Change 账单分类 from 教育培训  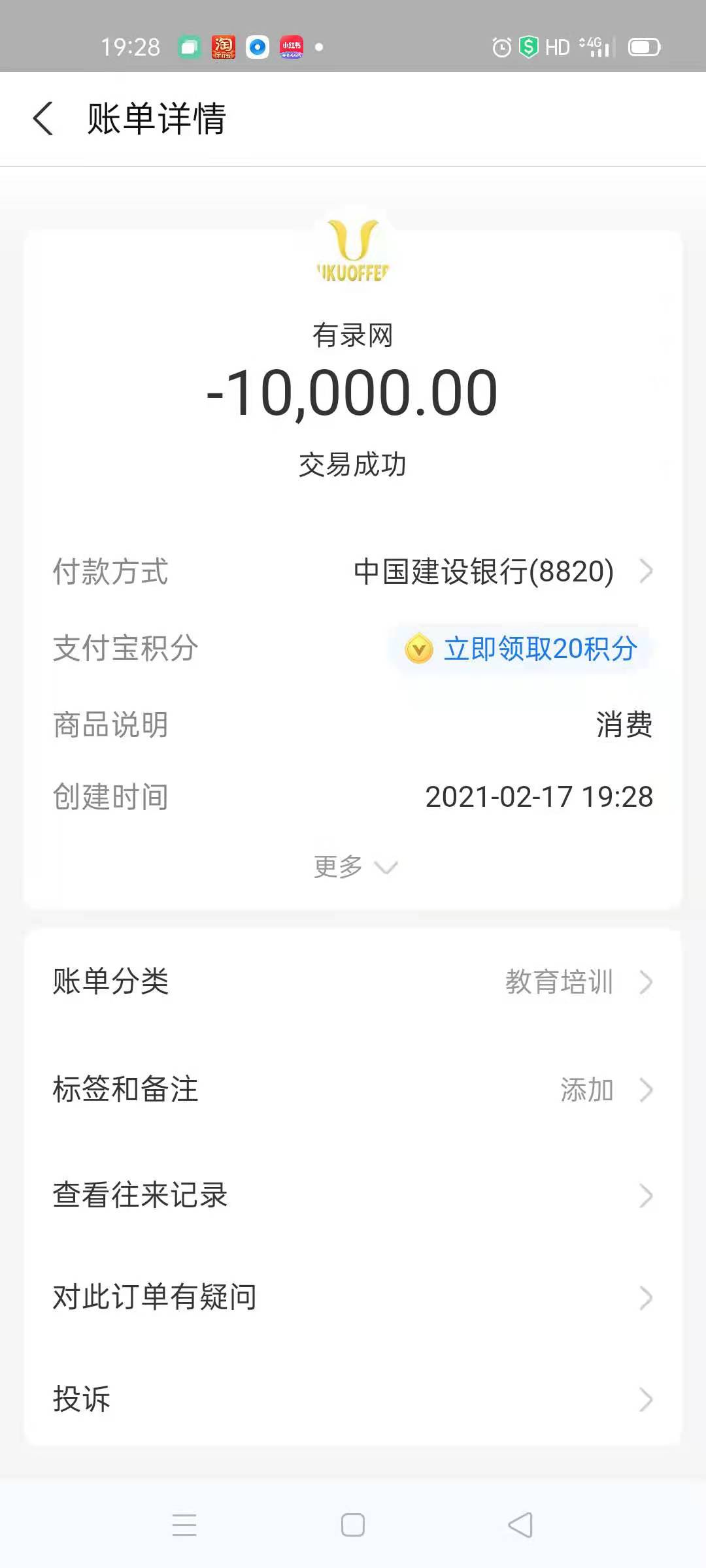point(353,982)
